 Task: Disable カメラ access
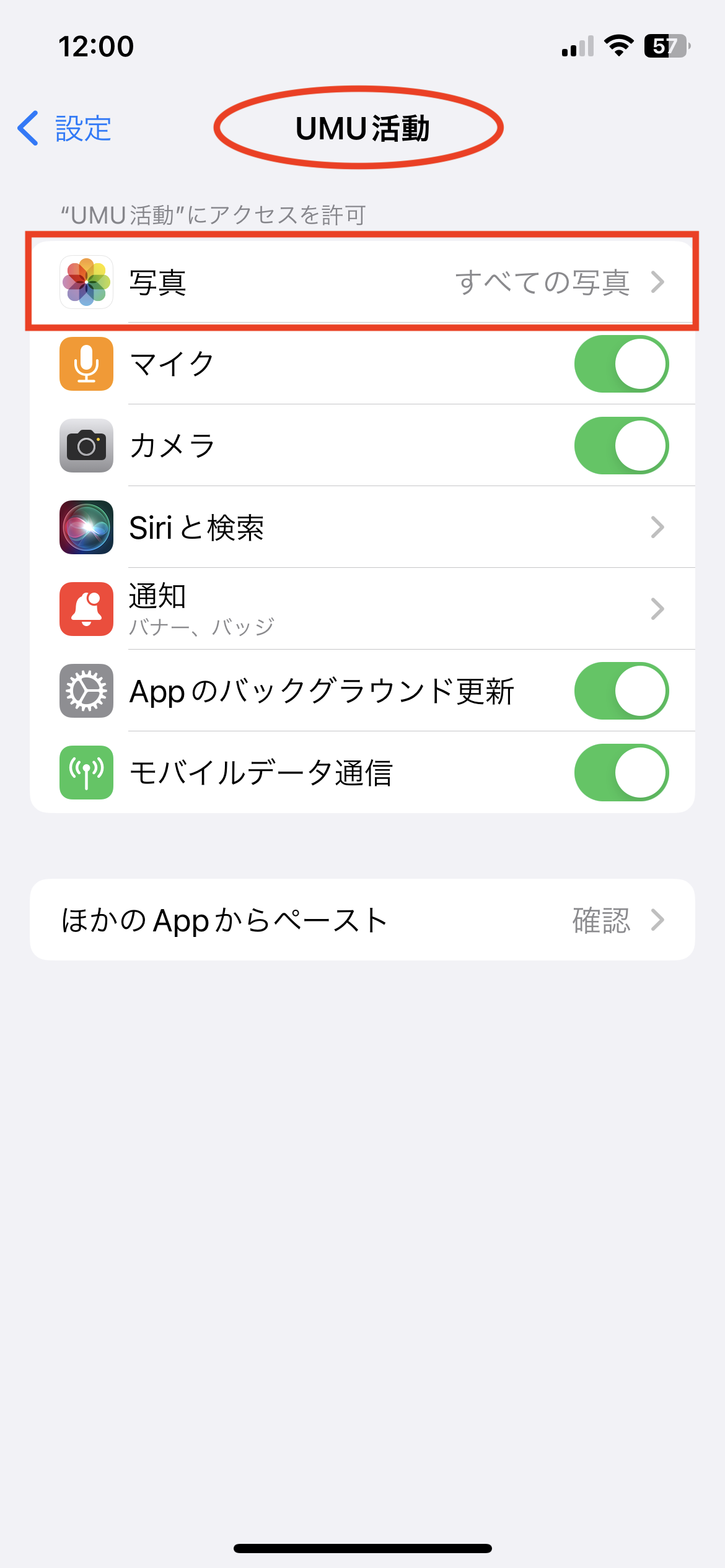click(x=621, y=446)
